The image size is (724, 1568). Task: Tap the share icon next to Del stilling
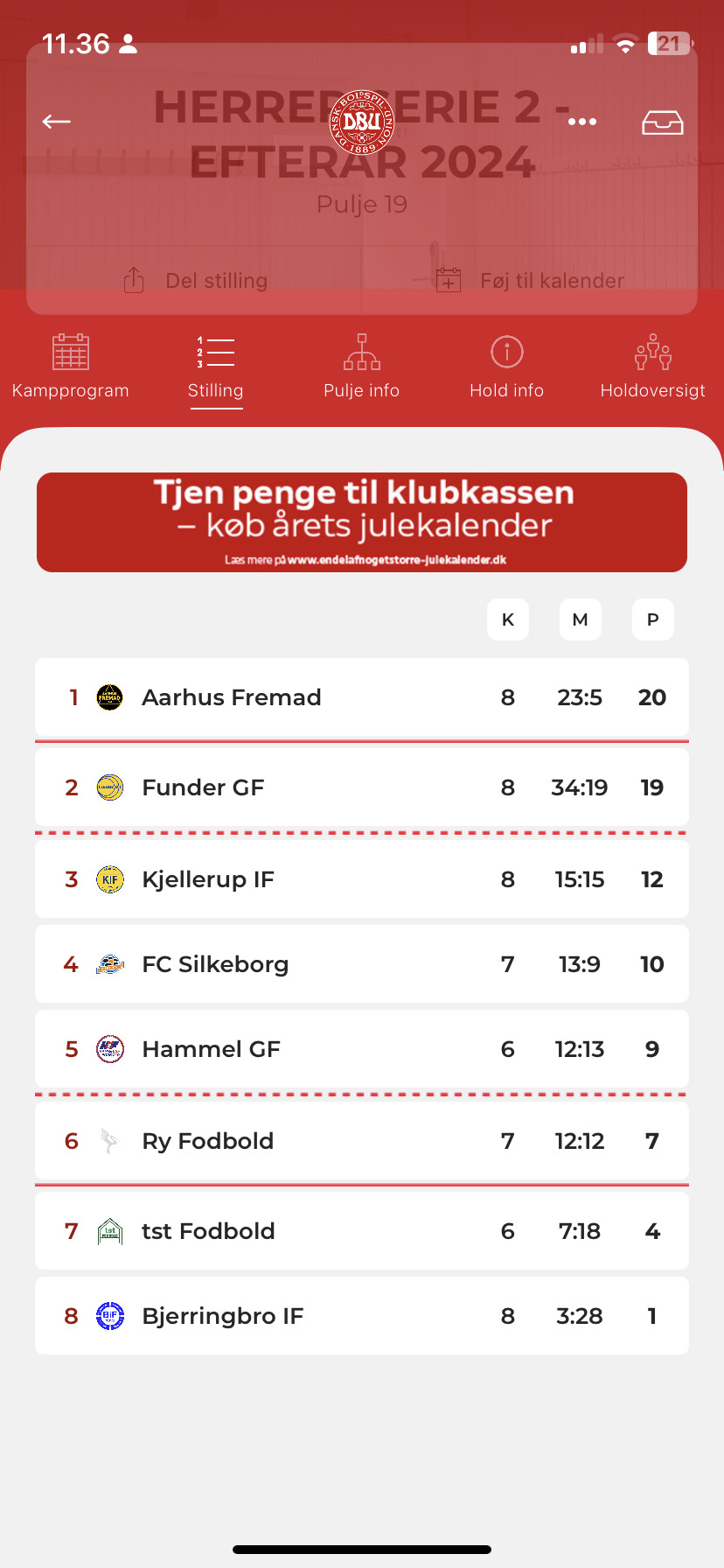coord(133,280)
